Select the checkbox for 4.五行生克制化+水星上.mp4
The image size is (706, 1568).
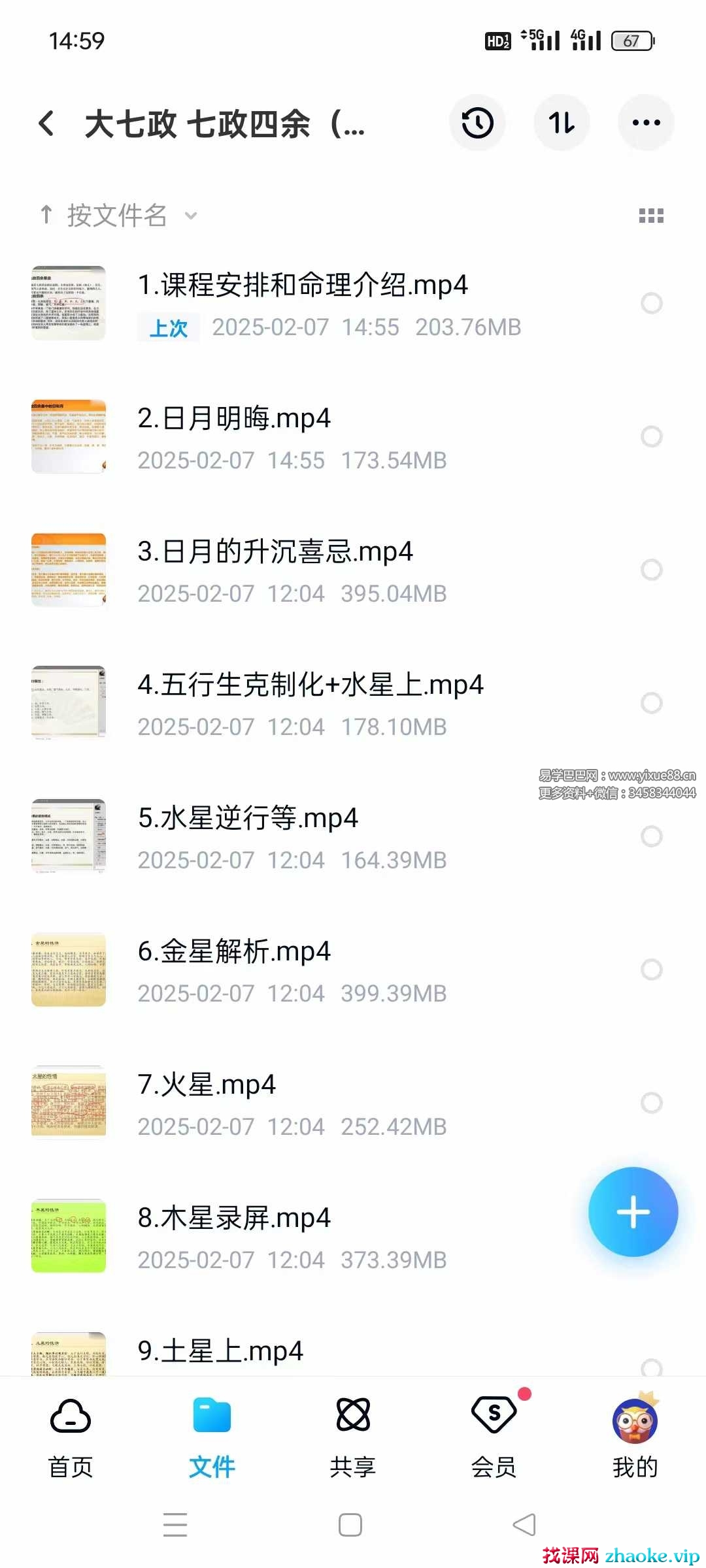tap(651, 703)
